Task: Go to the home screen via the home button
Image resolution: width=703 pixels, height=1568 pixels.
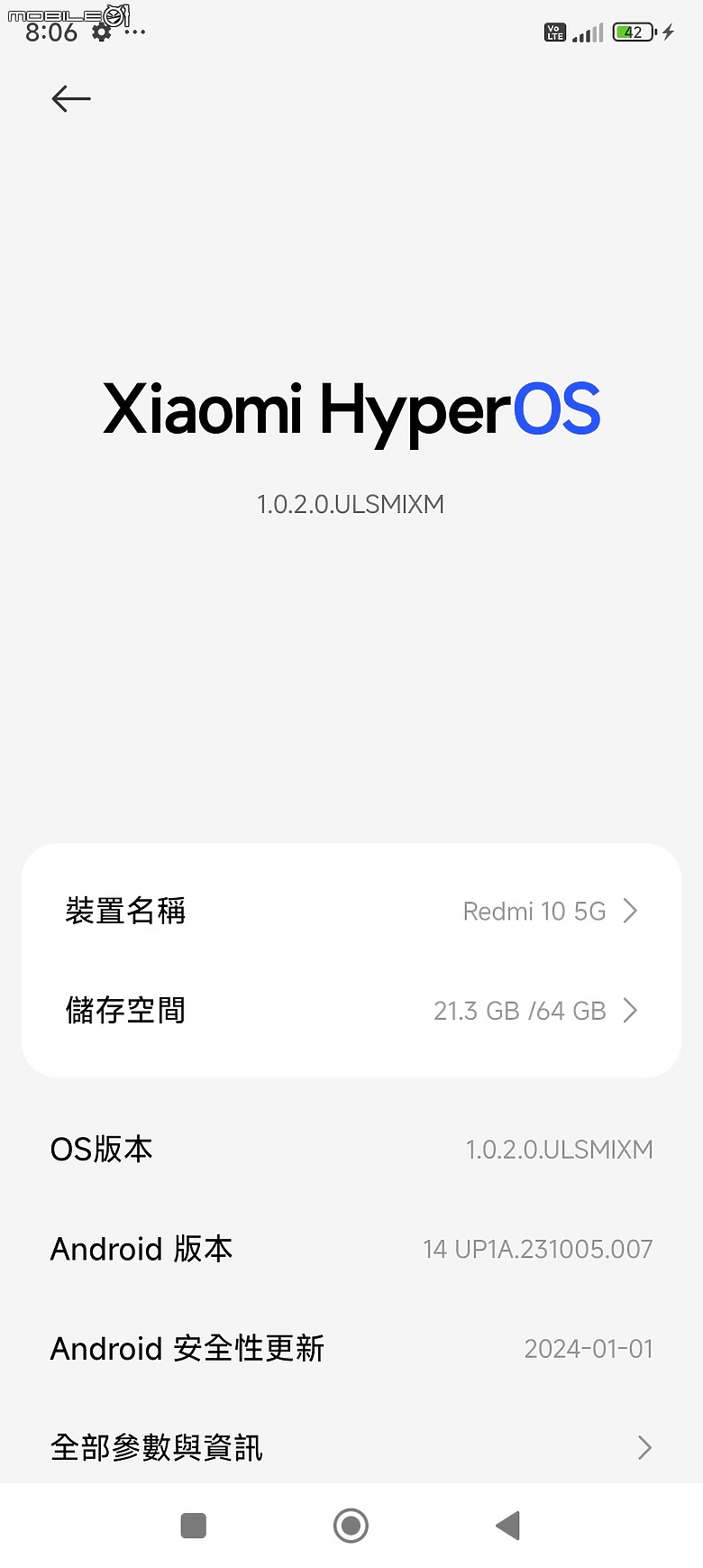Action: click(x=351, y=1526)
